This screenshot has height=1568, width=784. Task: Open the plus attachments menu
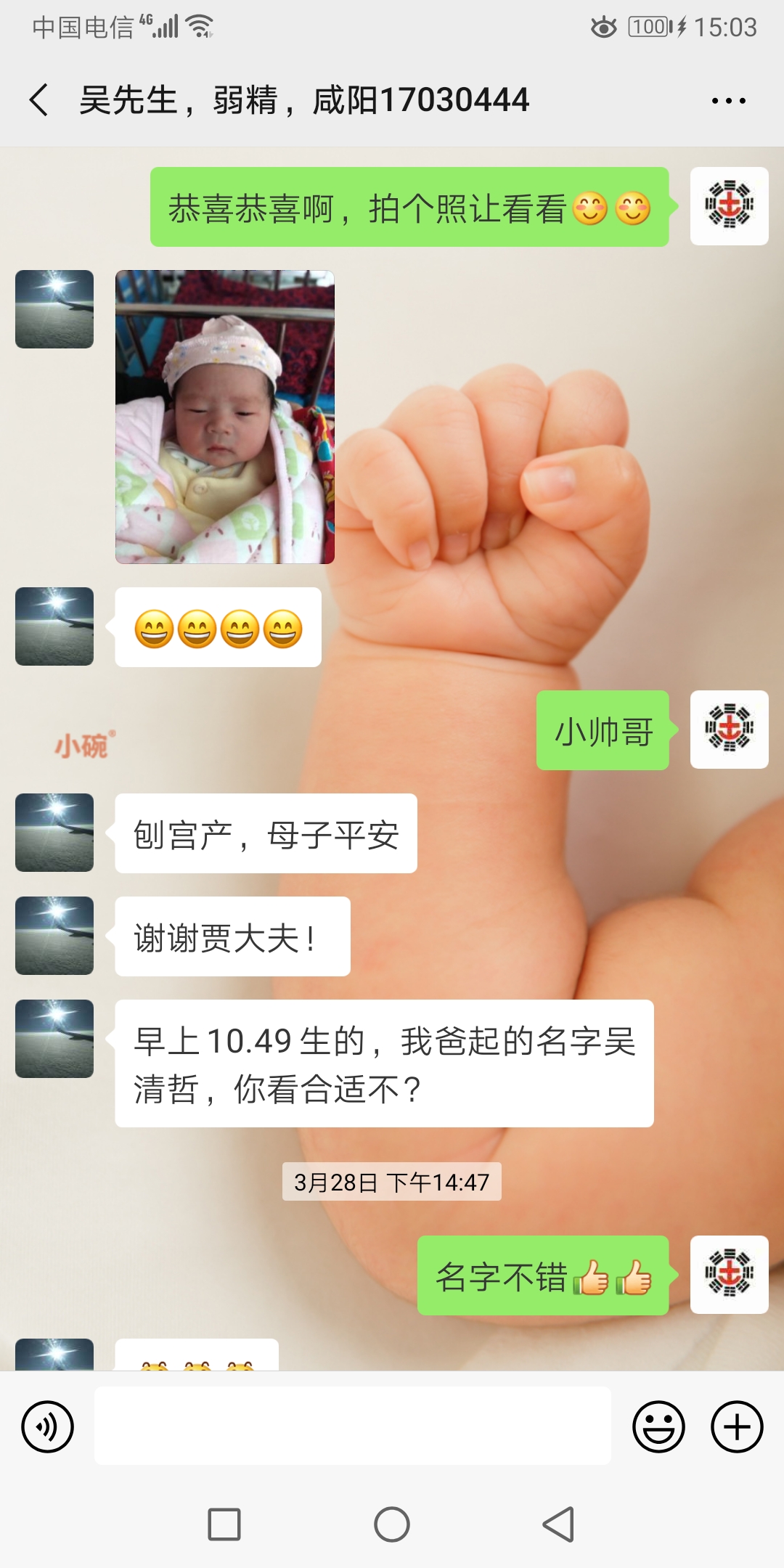click(x=737, y=1426)
